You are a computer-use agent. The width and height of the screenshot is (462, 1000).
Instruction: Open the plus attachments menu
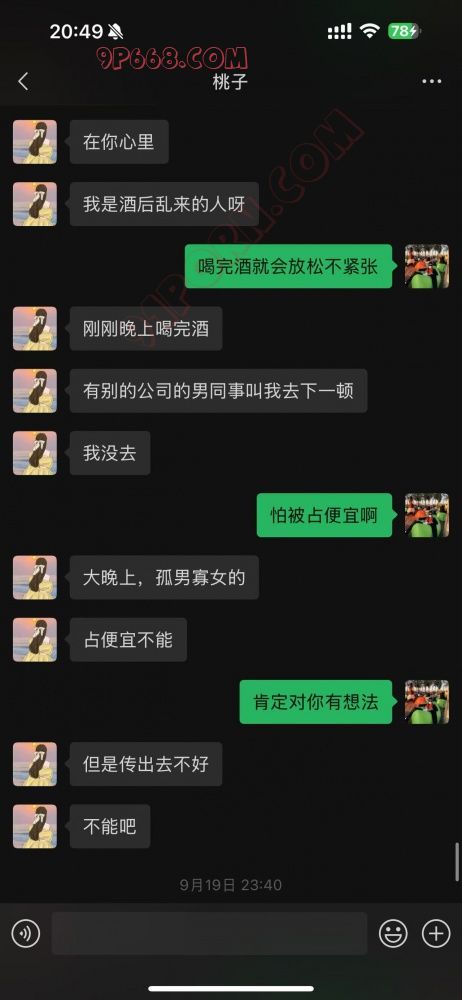[x=436, y=934]
